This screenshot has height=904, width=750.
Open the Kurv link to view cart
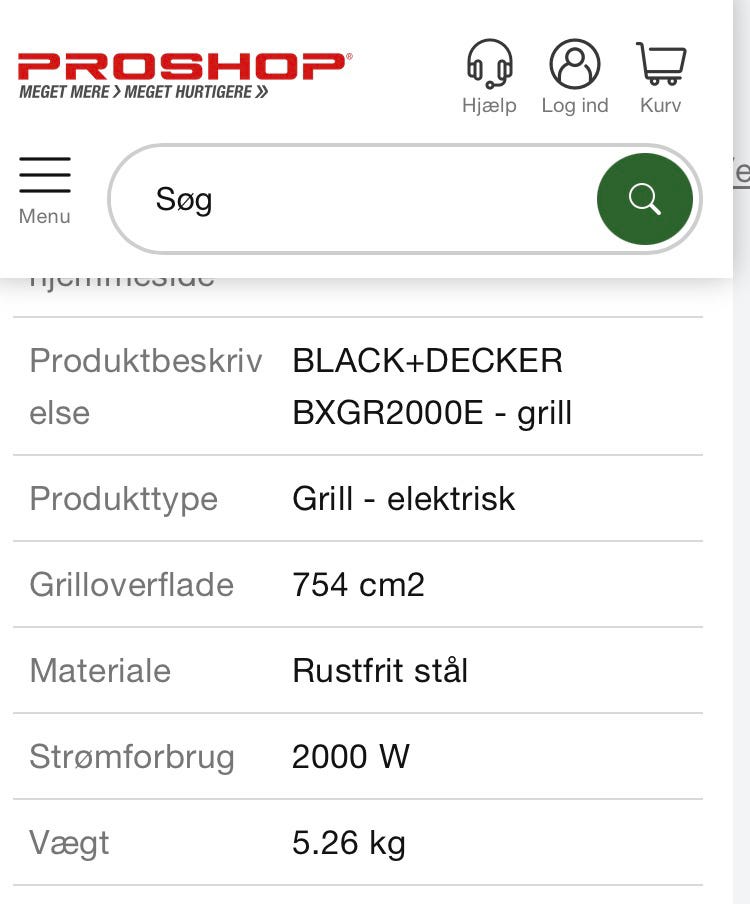[x=659, y=104]
